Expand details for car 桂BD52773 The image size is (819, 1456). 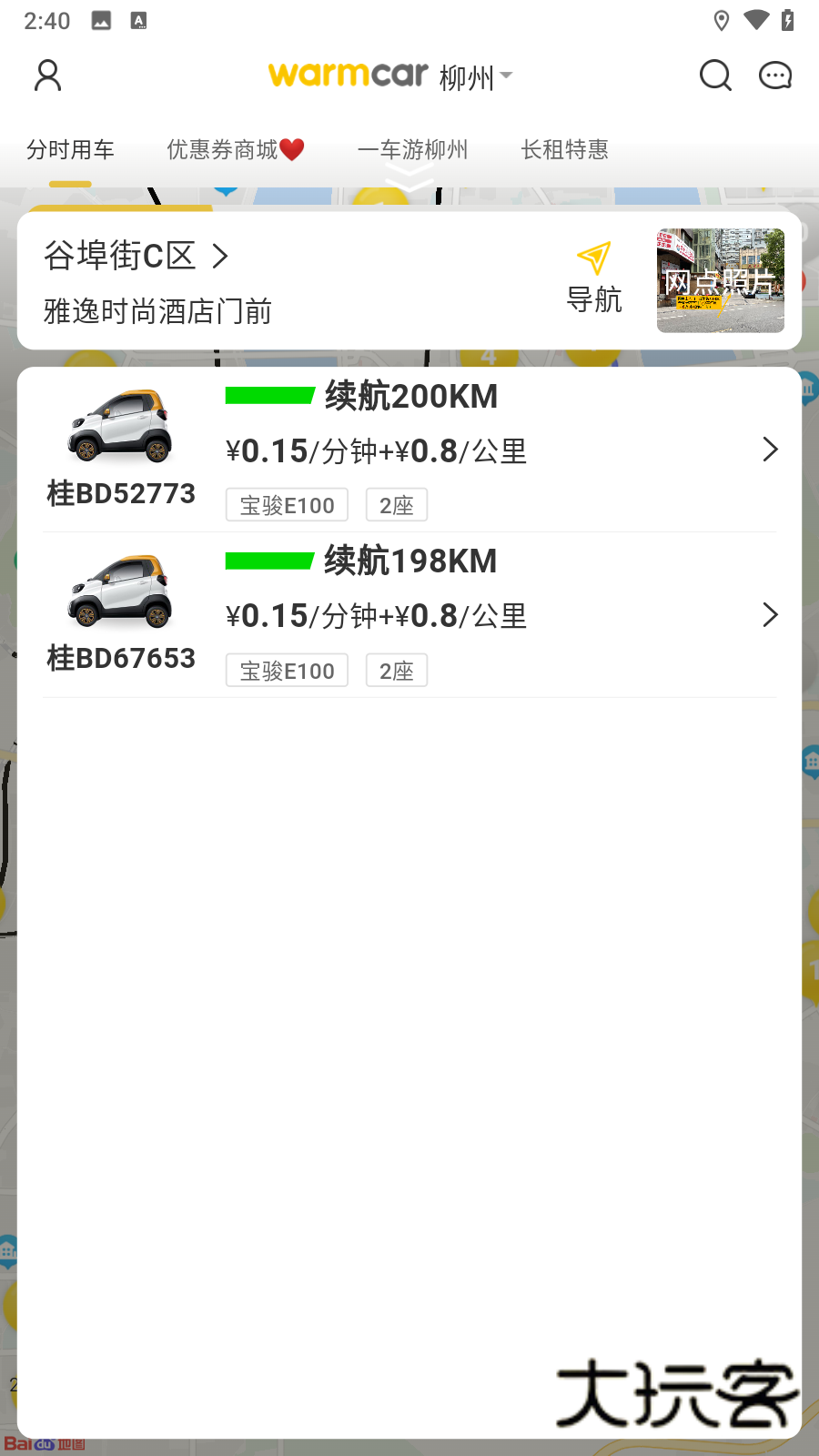click(x=771, y=450)
